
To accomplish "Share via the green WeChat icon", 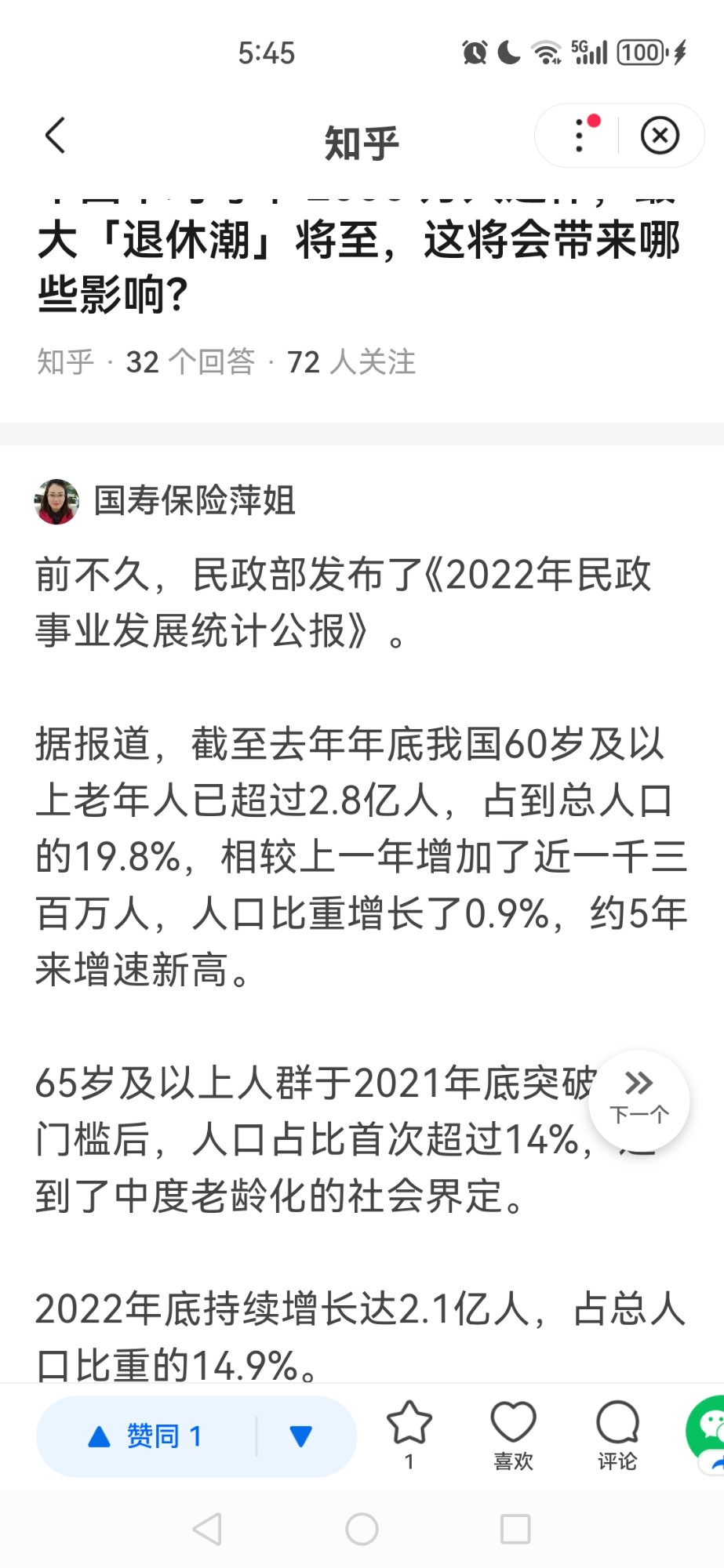I will (x=708, y=1431).
